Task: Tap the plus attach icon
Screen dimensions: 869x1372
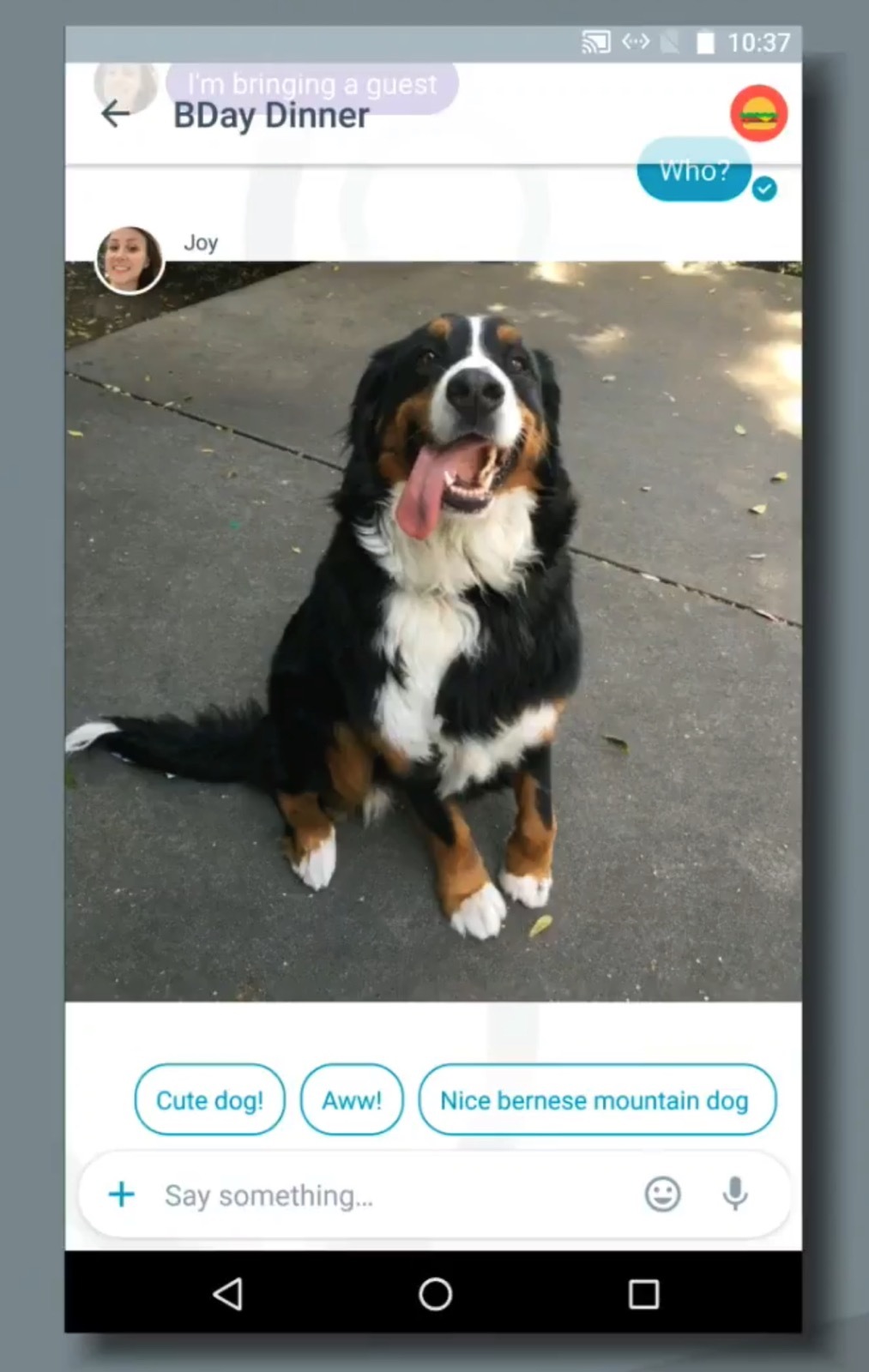Action: click(x=122, y=1194)
